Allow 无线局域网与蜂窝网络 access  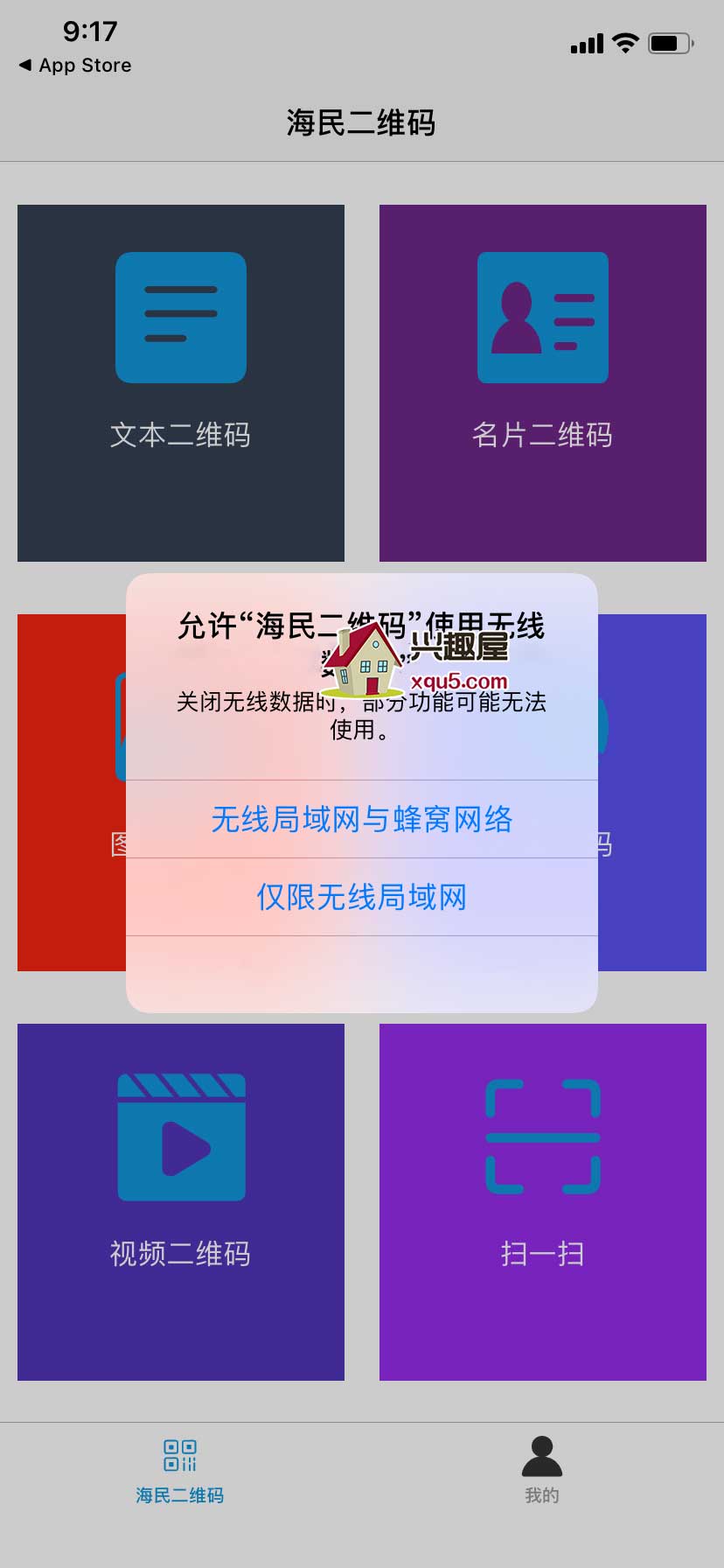point(361,819)
